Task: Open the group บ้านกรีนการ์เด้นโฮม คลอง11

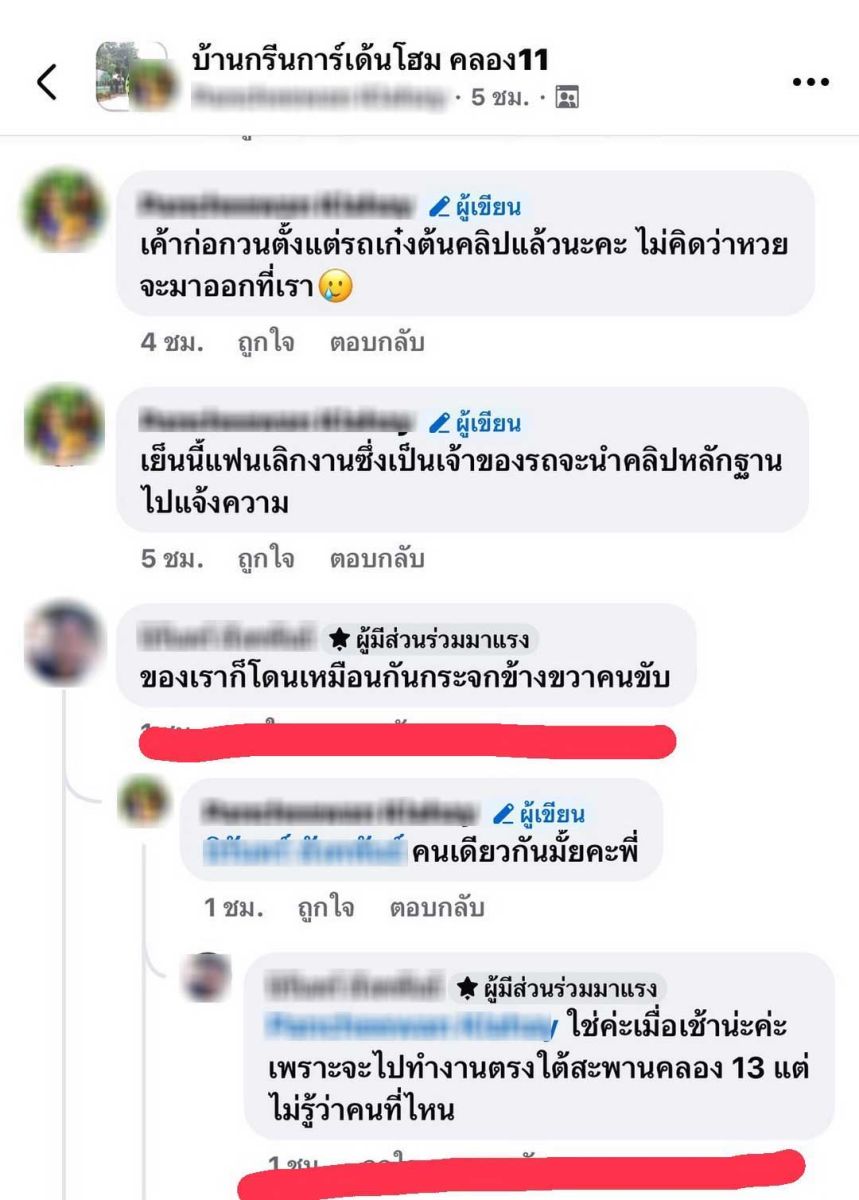Action: pos(370,61)
